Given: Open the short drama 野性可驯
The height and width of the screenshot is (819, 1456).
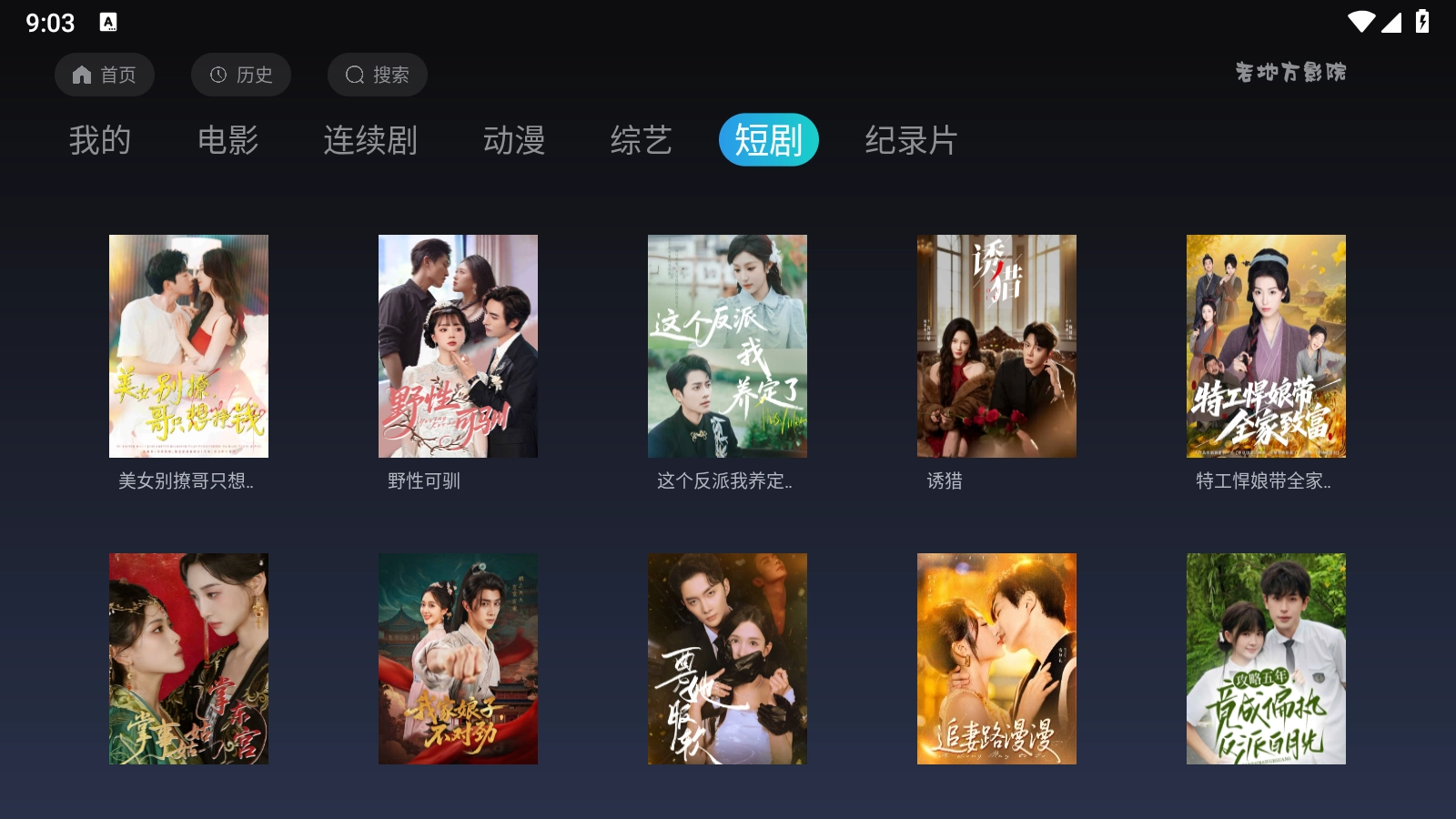Looking at the screenshot, I should (458, 346).
